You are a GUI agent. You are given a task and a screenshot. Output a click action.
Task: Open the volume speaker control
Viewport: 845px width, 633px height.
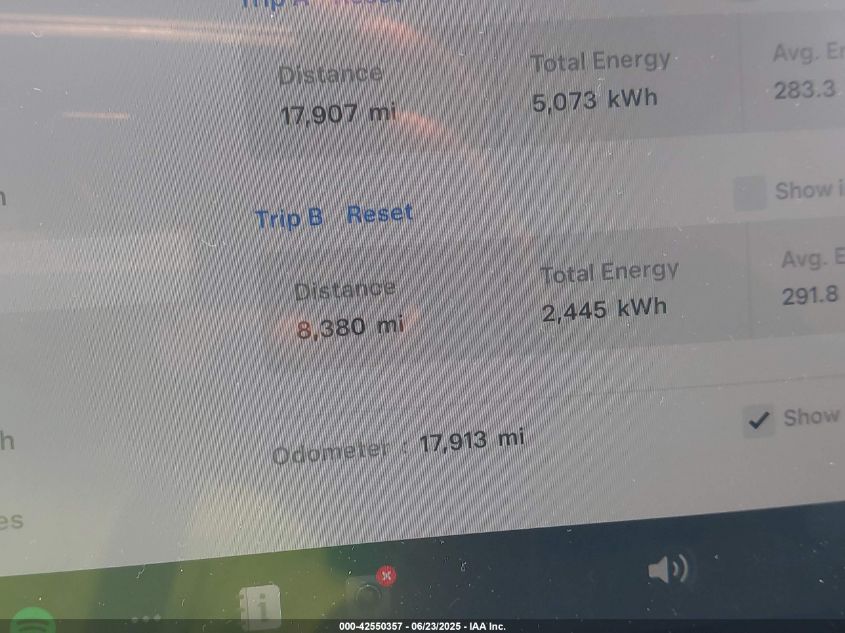pos(667,570)
